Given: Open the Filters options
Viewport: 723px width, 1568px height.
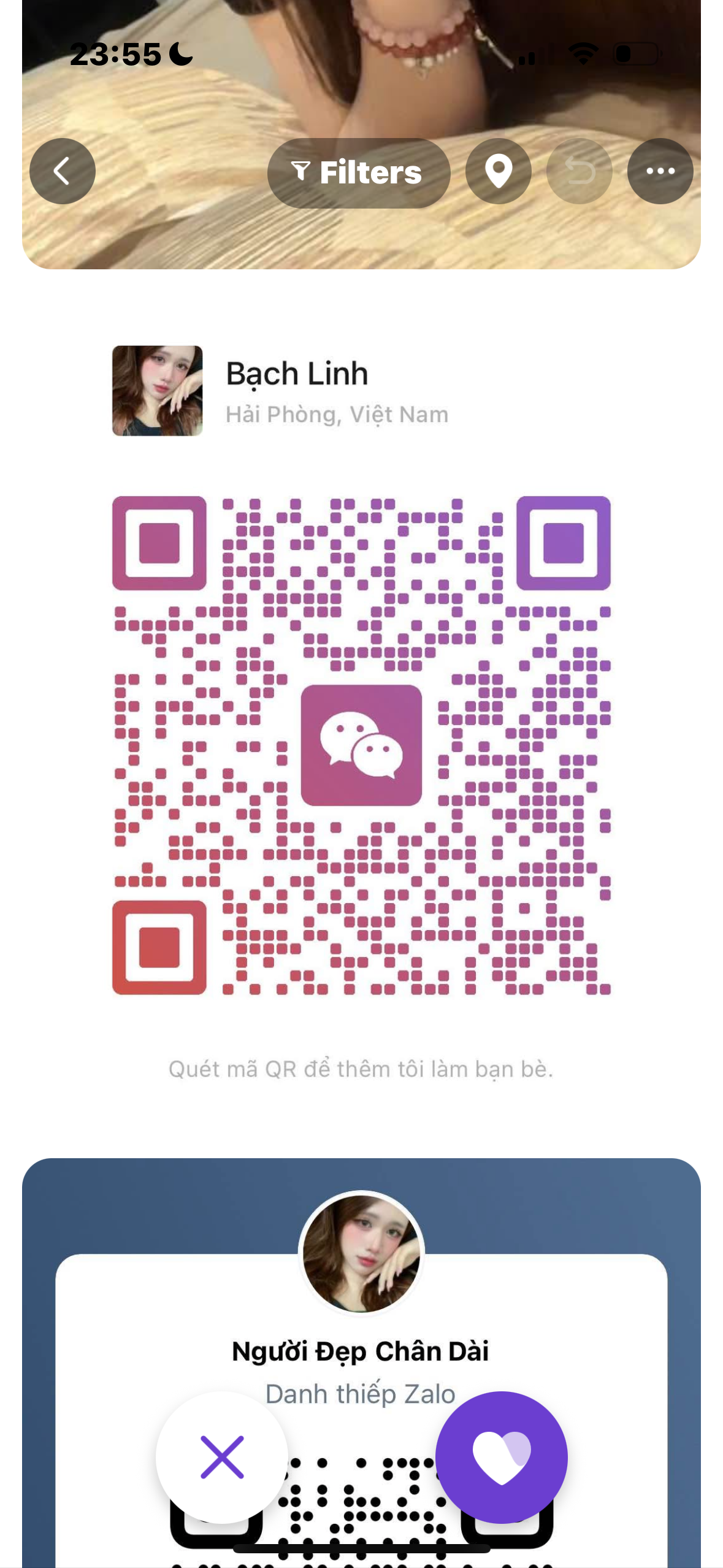Looking at the screenshot, I should [359, 172].
